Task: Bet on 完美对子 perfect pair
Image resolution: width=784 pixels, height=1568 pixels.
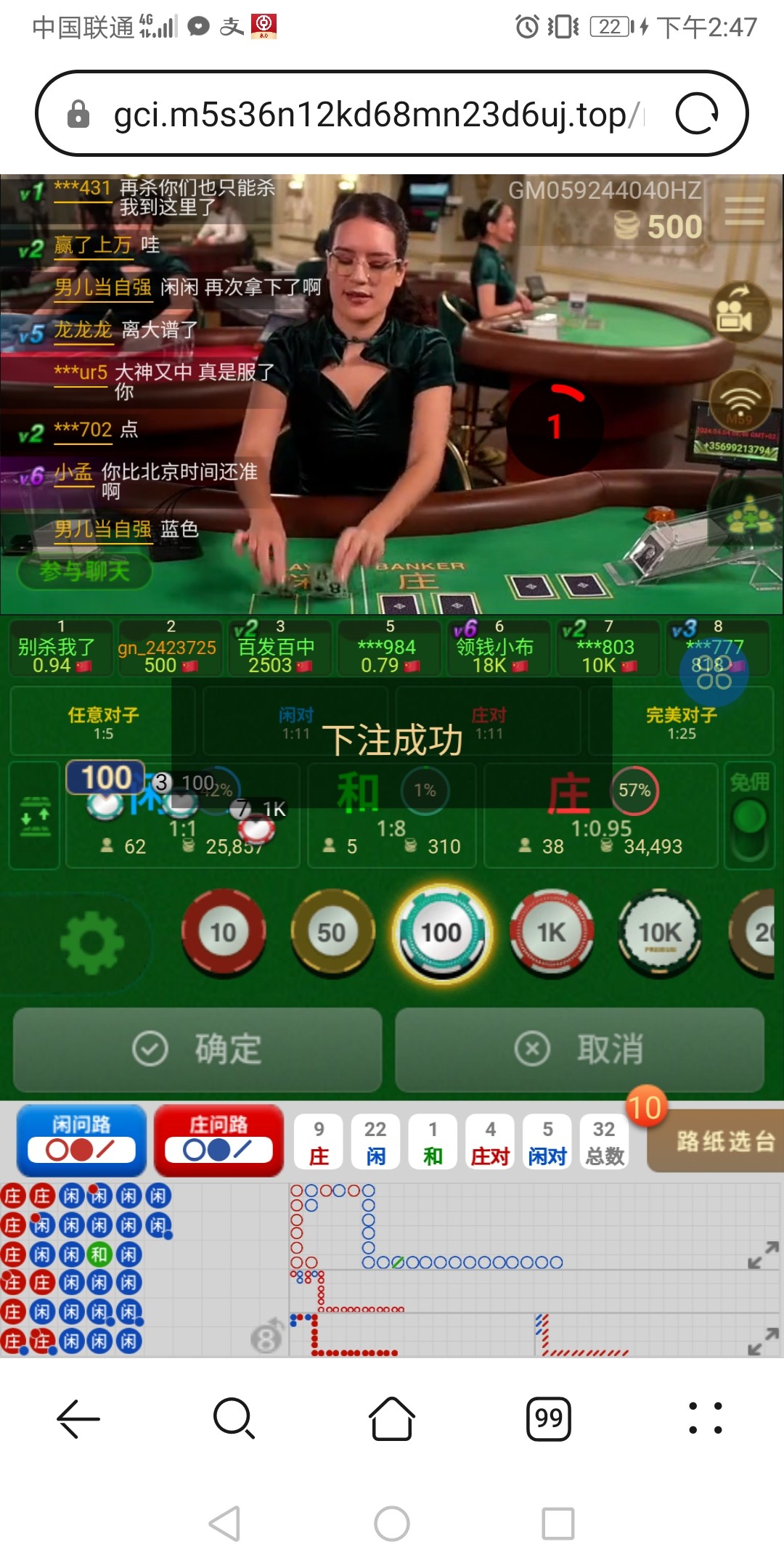Action: (x=681, y=723)
